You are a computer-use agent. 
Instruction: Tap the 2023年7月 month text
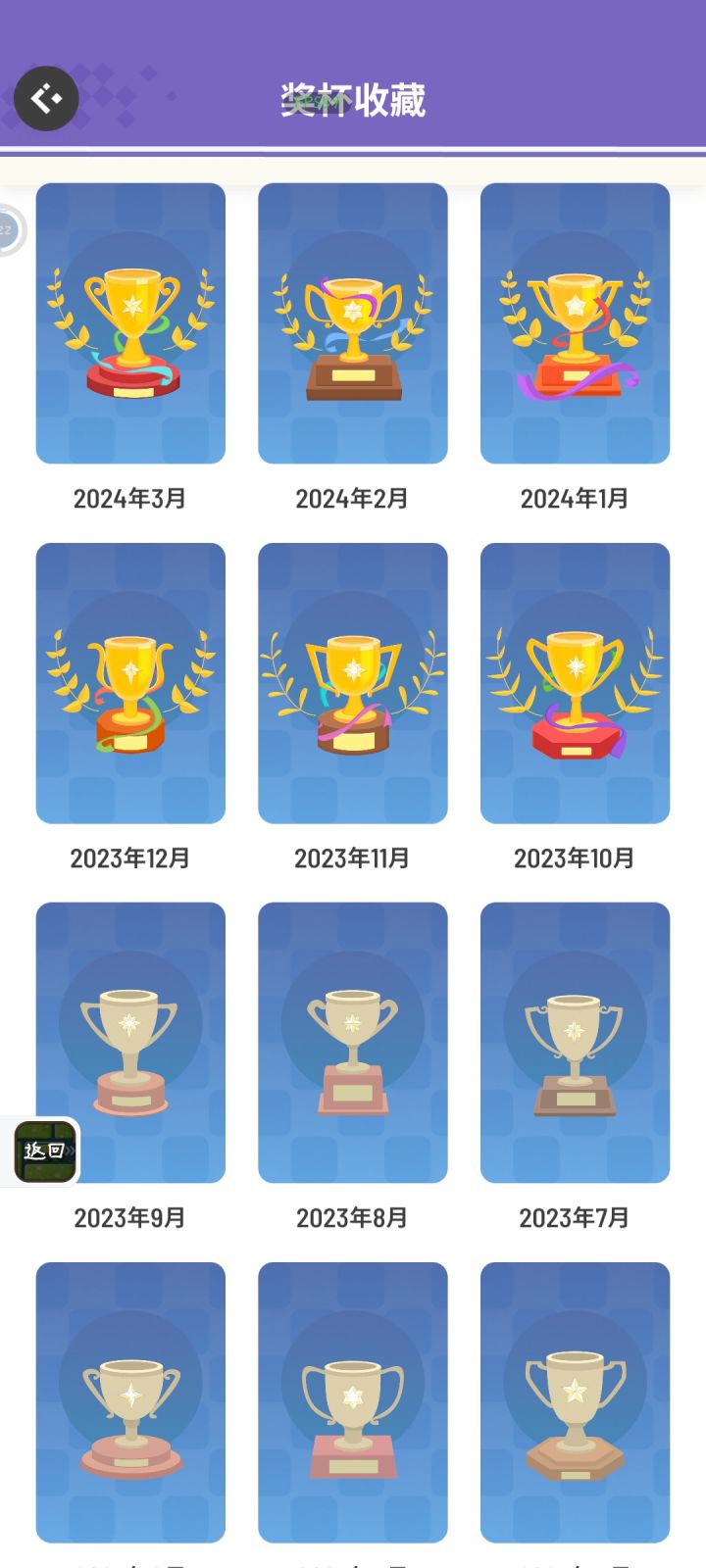575,1218
